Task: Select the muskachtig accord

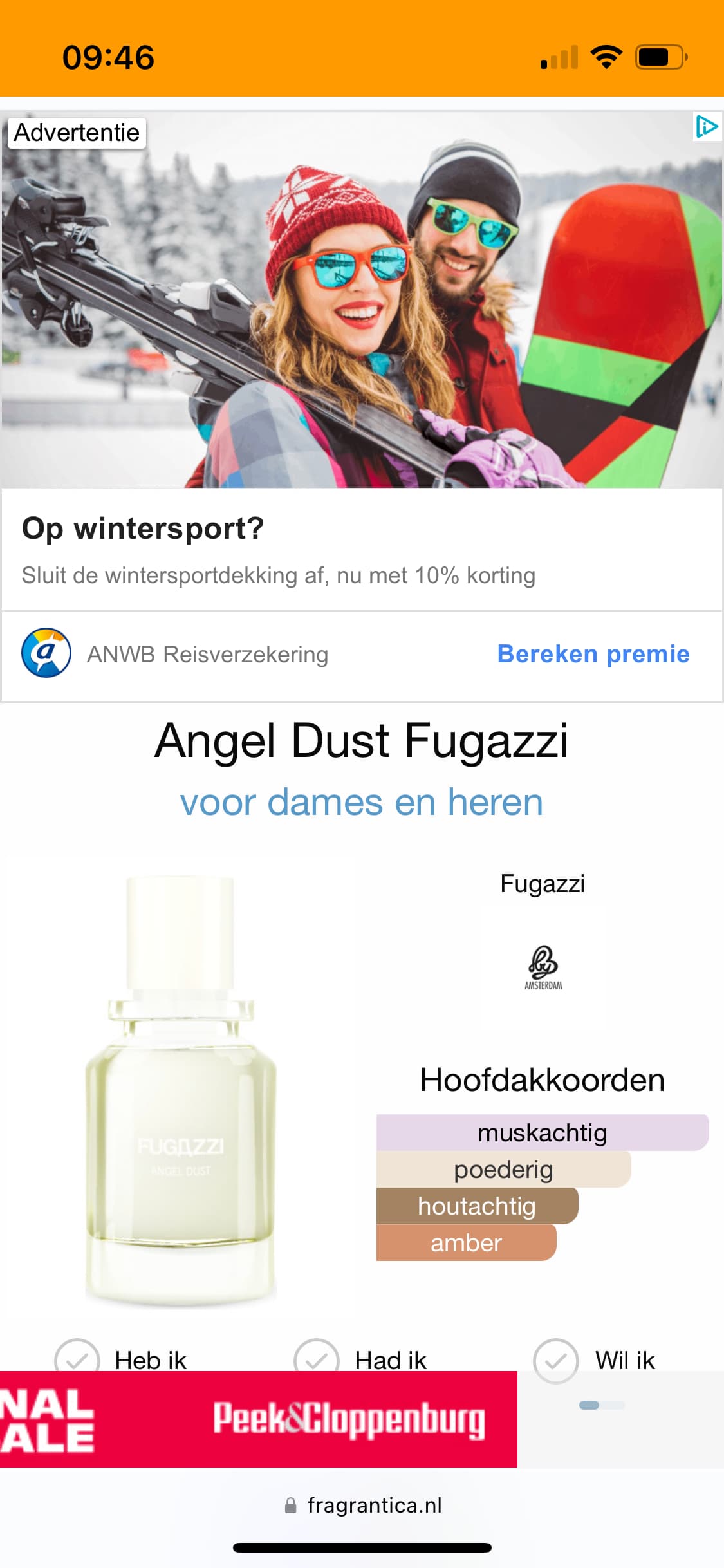Action: 543,1132
